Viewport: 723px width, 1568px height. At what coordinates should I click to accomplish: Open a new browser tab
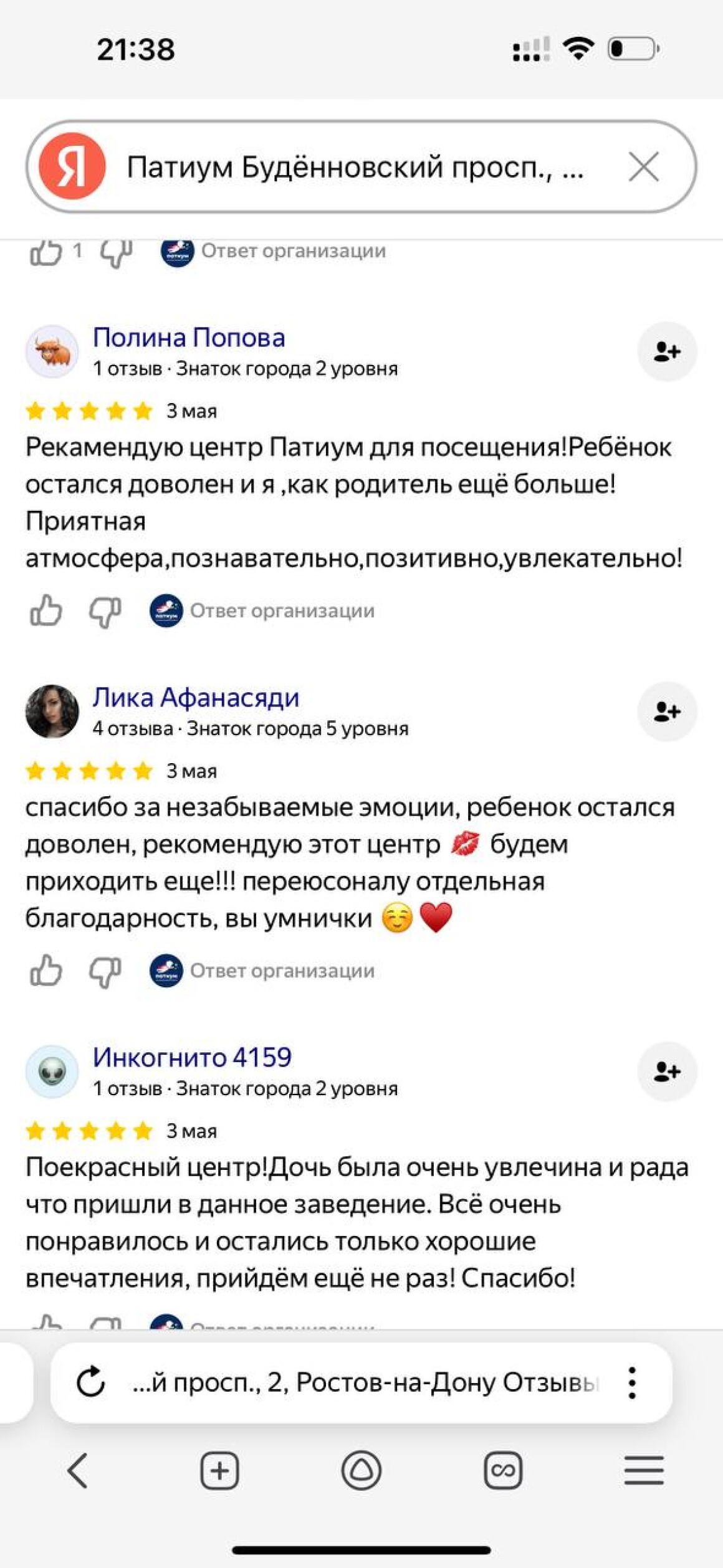pos(219,1471)
